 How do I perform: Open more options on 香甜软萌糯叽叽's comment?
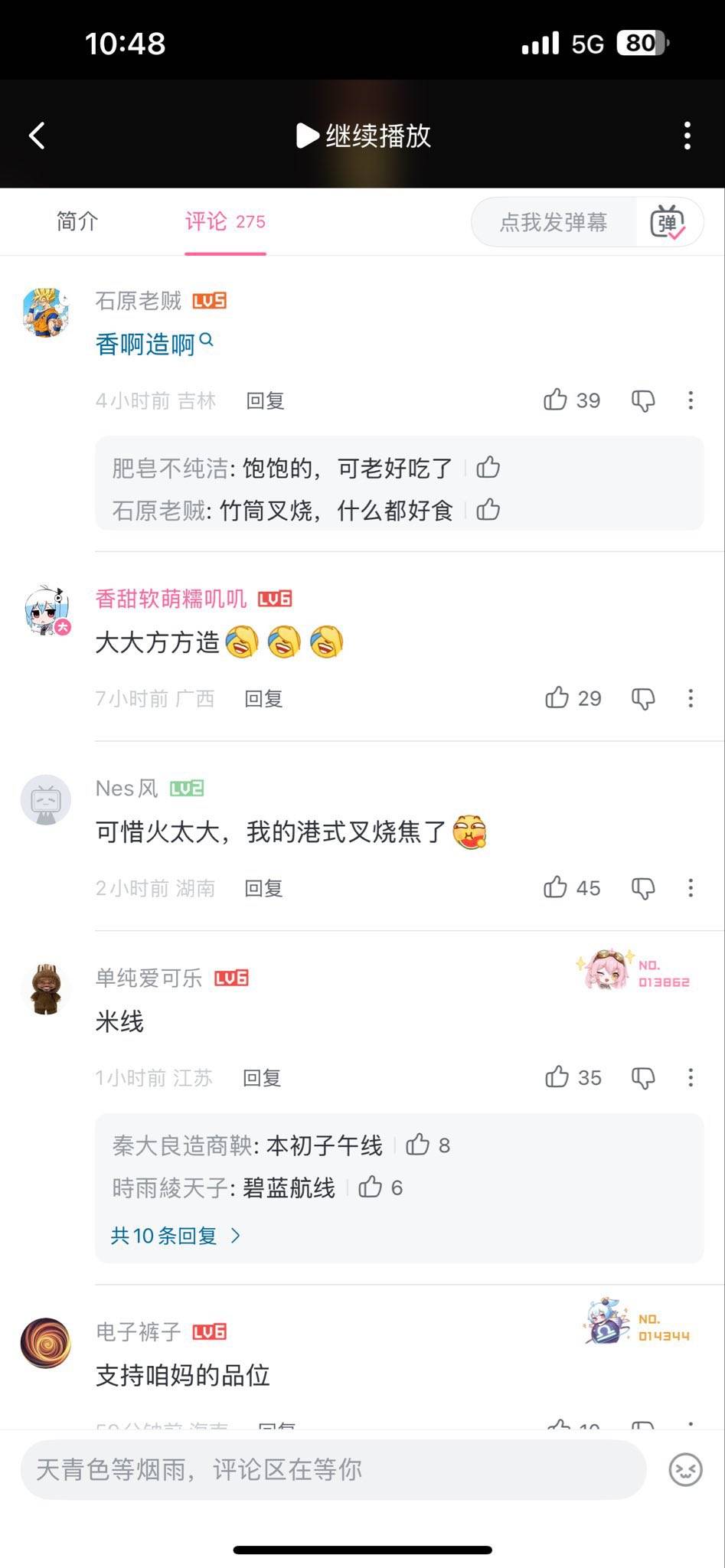[x=690, y=697]
